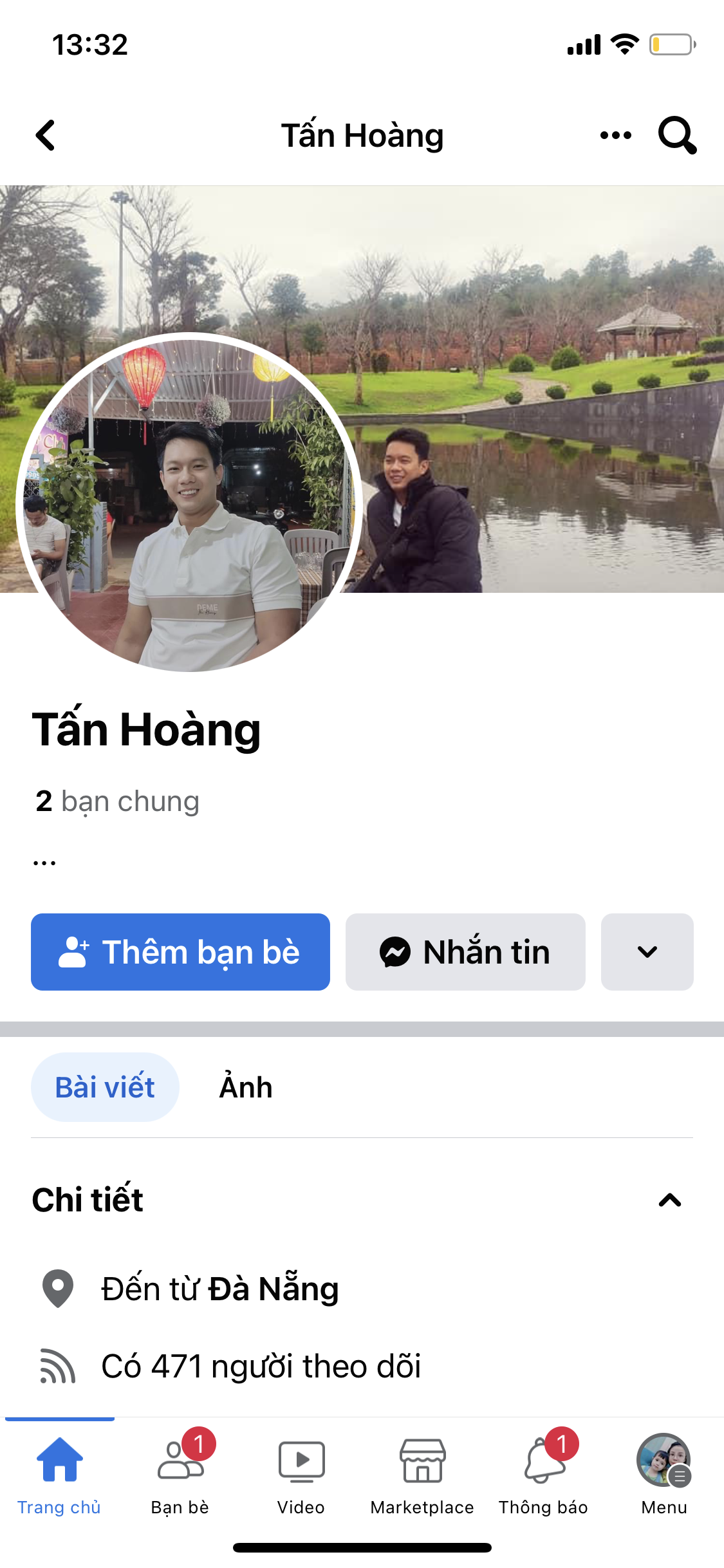Check Thông báo notifications
The width and height of the screenshot is (724, 1568).
[543, 1473]
